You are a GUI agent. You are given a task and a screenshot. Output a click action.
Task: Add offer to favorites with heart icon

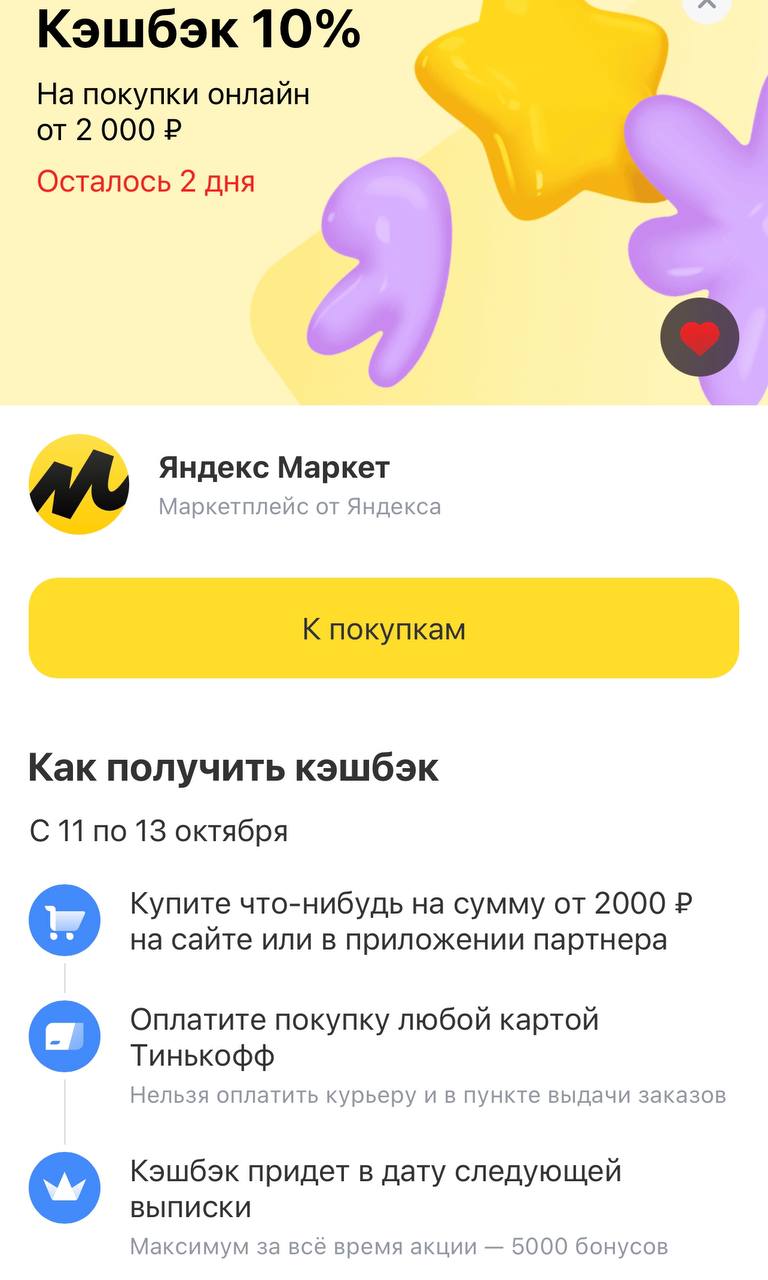pos(699,338)
